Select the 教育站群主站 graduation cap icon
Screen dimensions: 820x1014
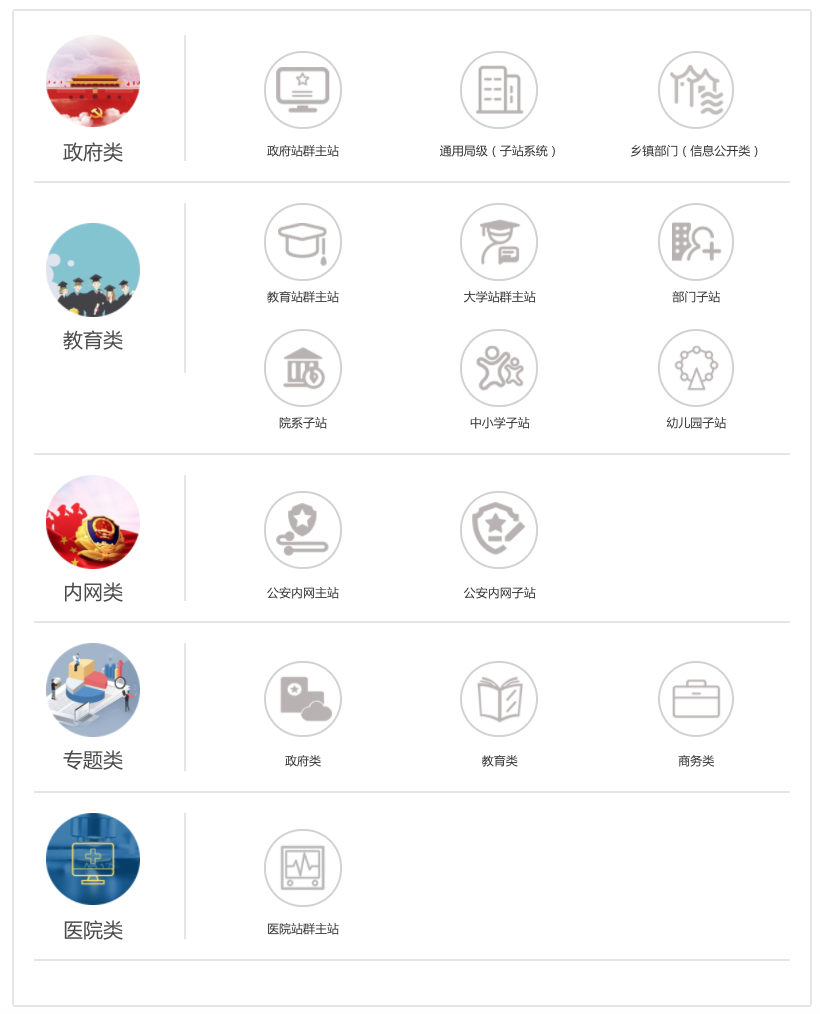pos(303,242)
